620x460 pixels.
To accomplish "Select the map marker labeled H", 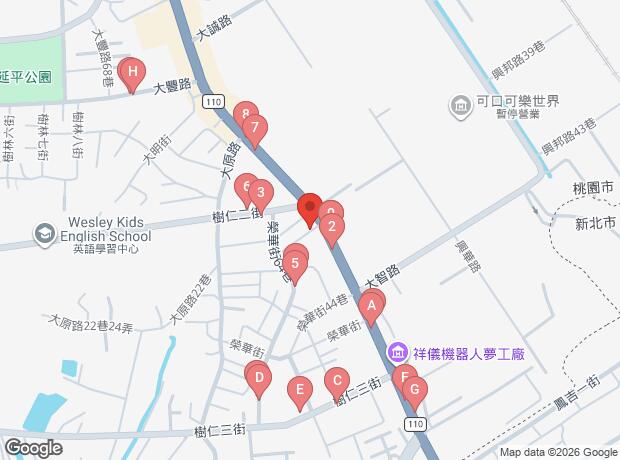I will (x=131, y=72).
